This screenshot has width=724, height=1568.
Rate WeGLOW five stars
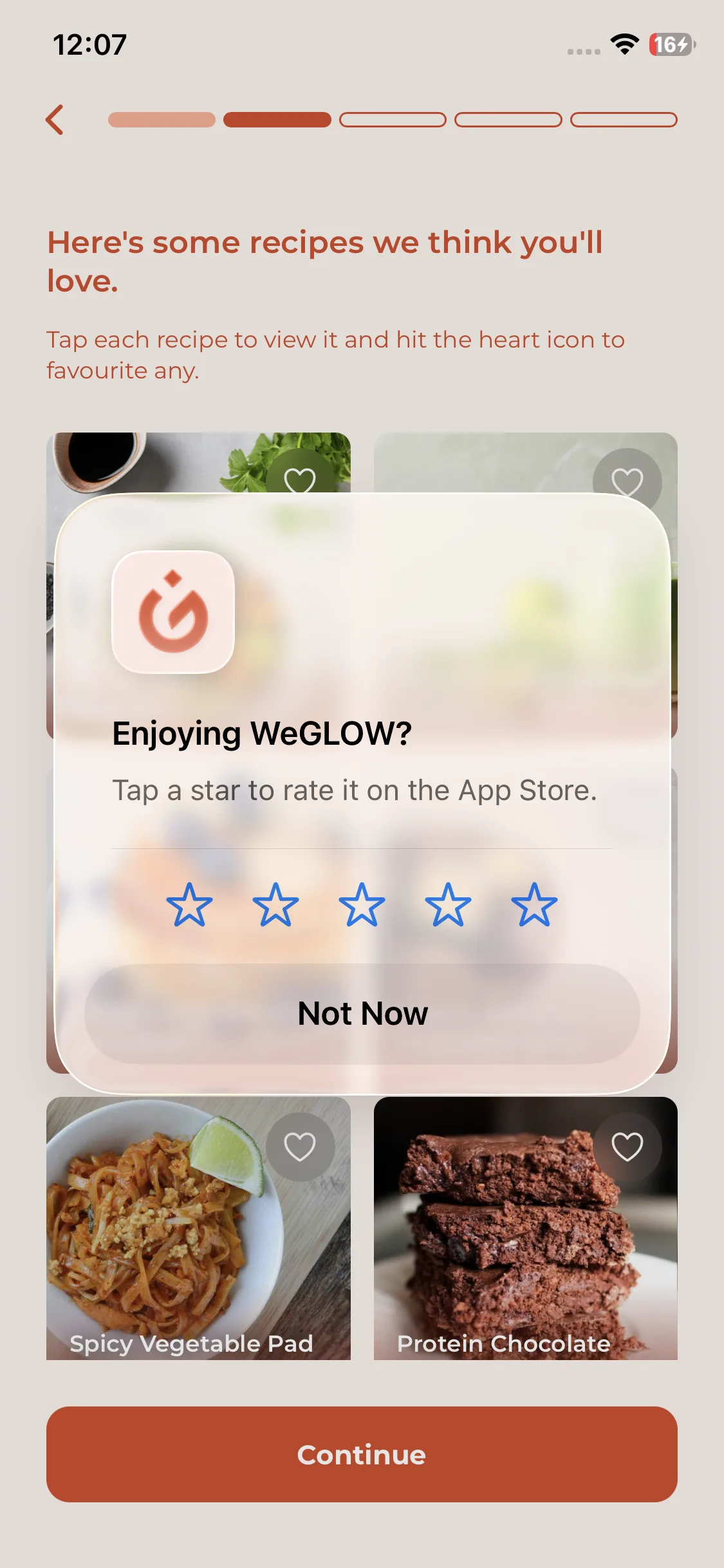[x=534, y=904]
